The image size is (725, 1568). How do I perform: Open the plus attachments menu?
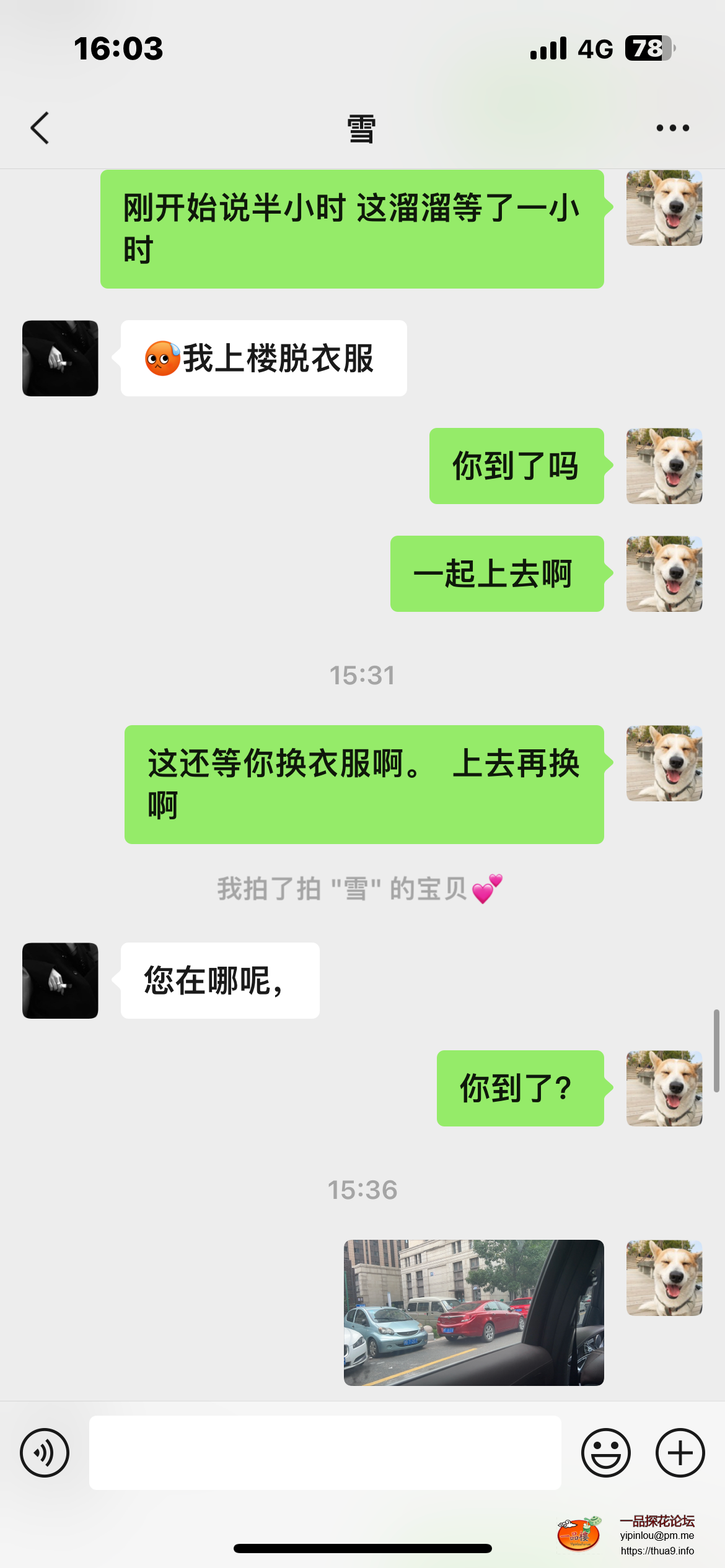(680, 1452)
